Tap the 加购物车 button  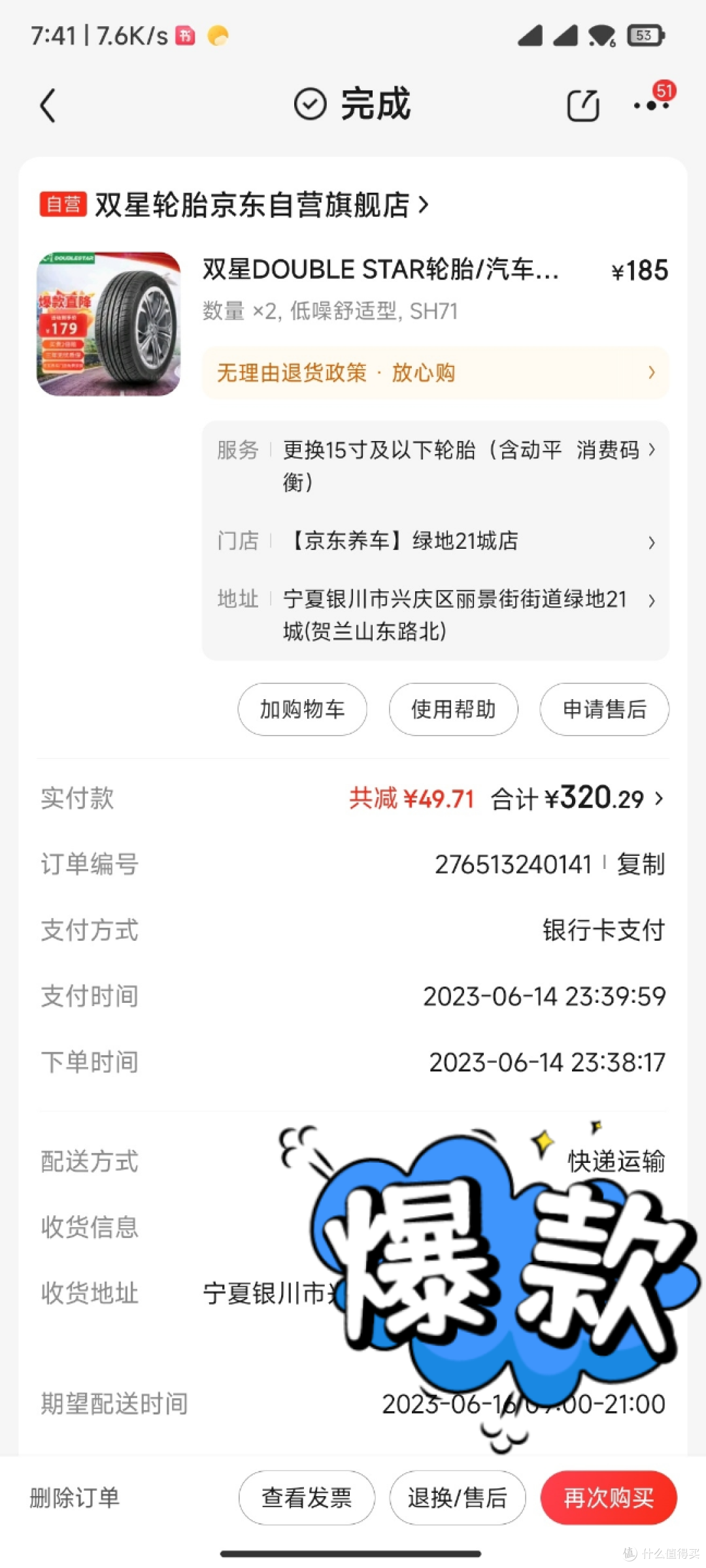[x=301, y=710]
